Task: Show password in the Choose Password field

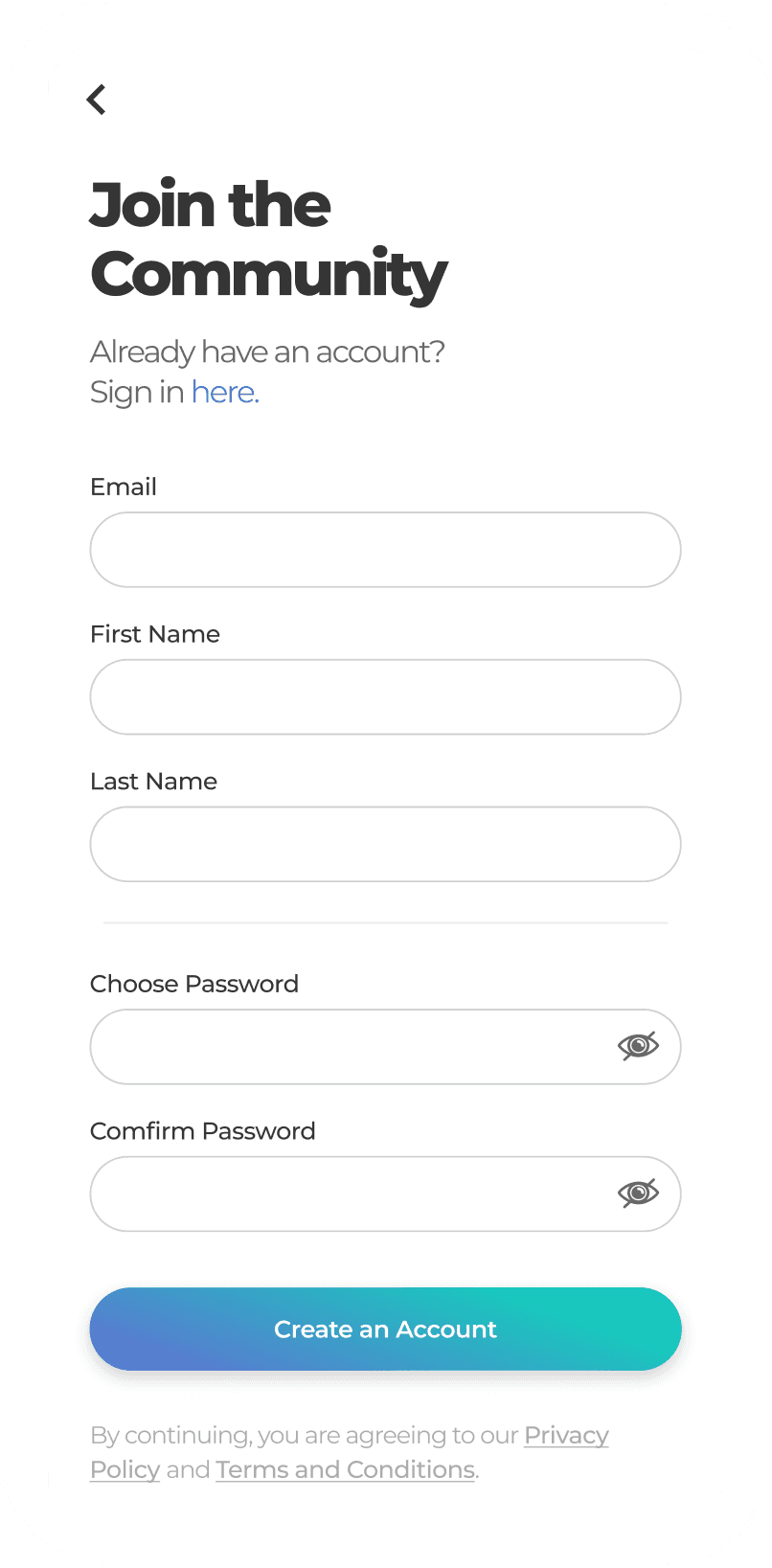Action: click(x=638, y=1046)
